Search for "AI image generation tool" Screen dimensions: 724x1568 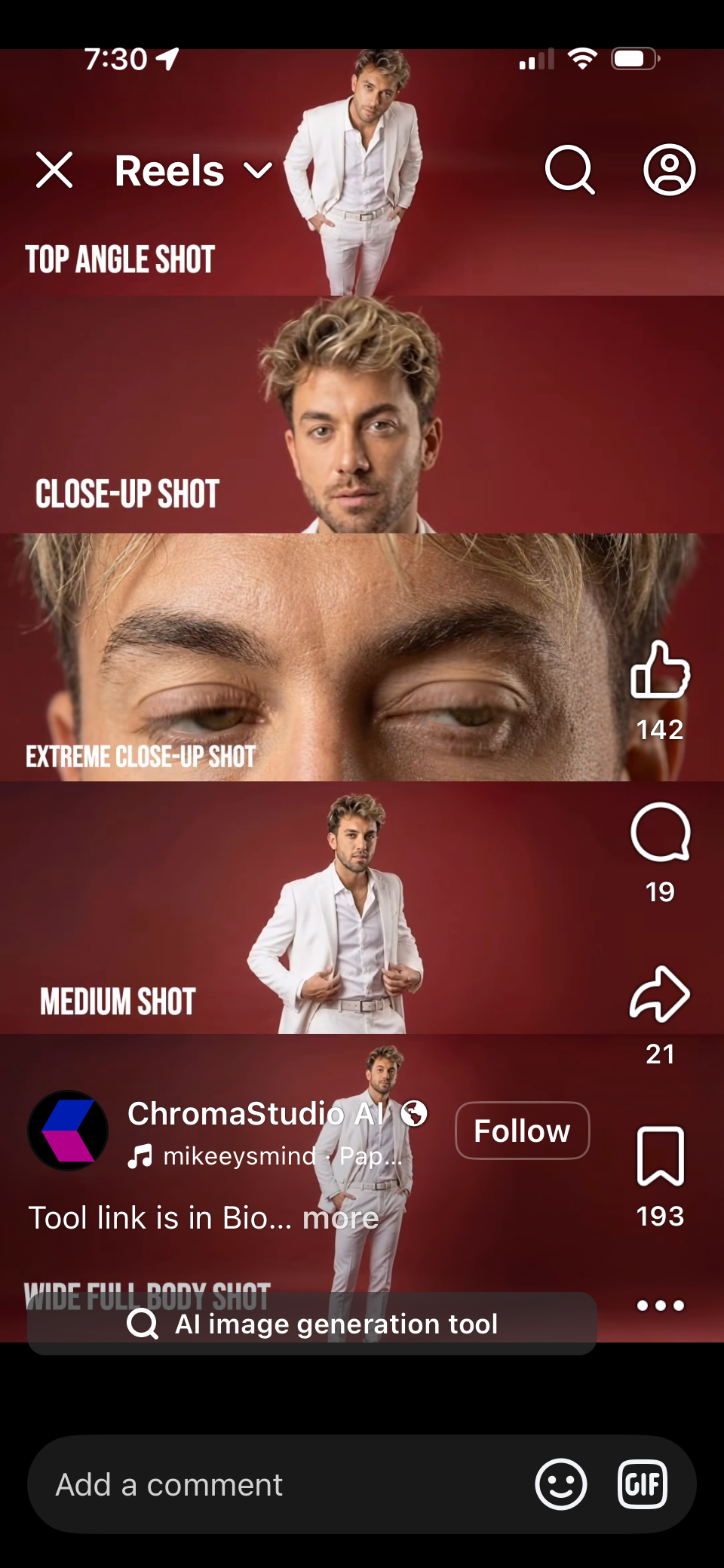coord(312,1324)
